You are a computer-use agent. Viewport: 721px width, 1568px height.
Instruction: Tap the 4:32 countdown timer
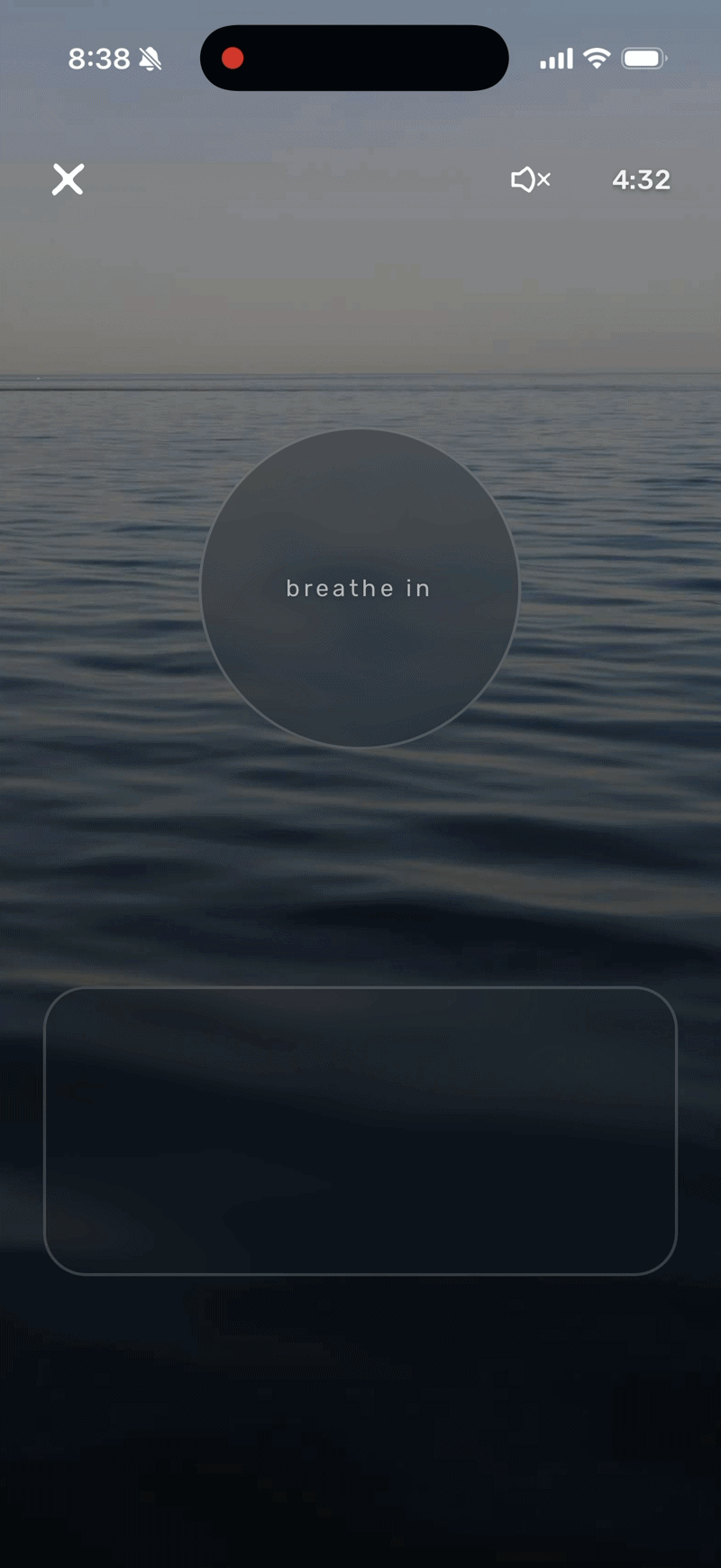[x=641, y=179]
